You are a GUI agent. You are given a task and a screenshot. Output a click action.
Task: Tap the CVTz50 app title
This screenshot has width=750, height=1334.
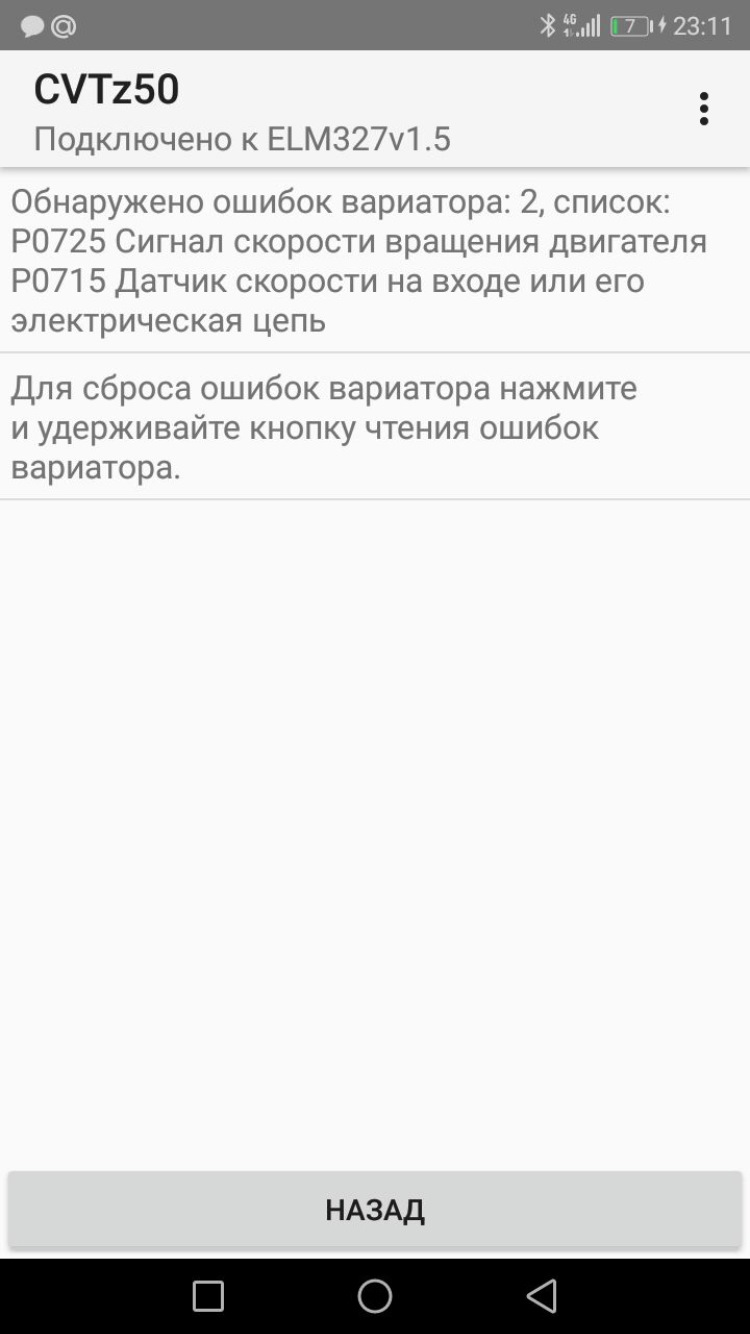point(107,88)
